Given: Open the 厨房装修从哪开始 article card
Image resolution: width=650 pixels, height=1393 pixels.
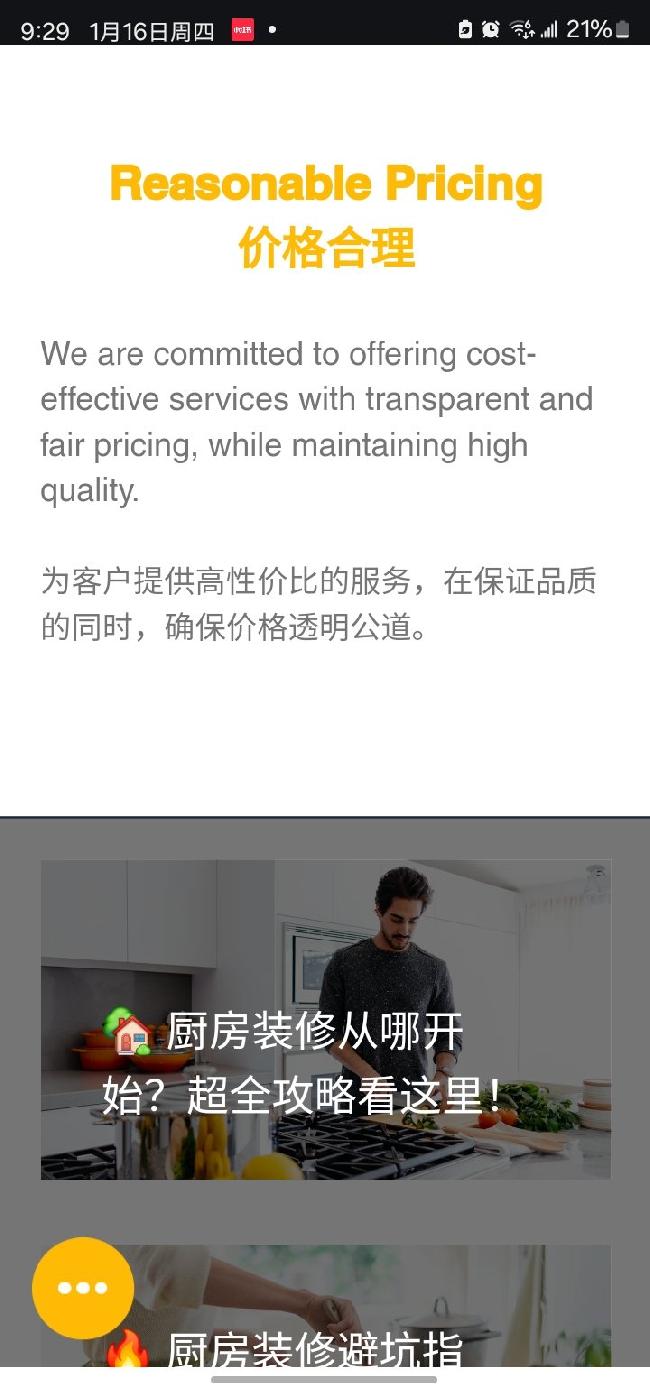Looking at the screenshot, I should pos(325,1020).
